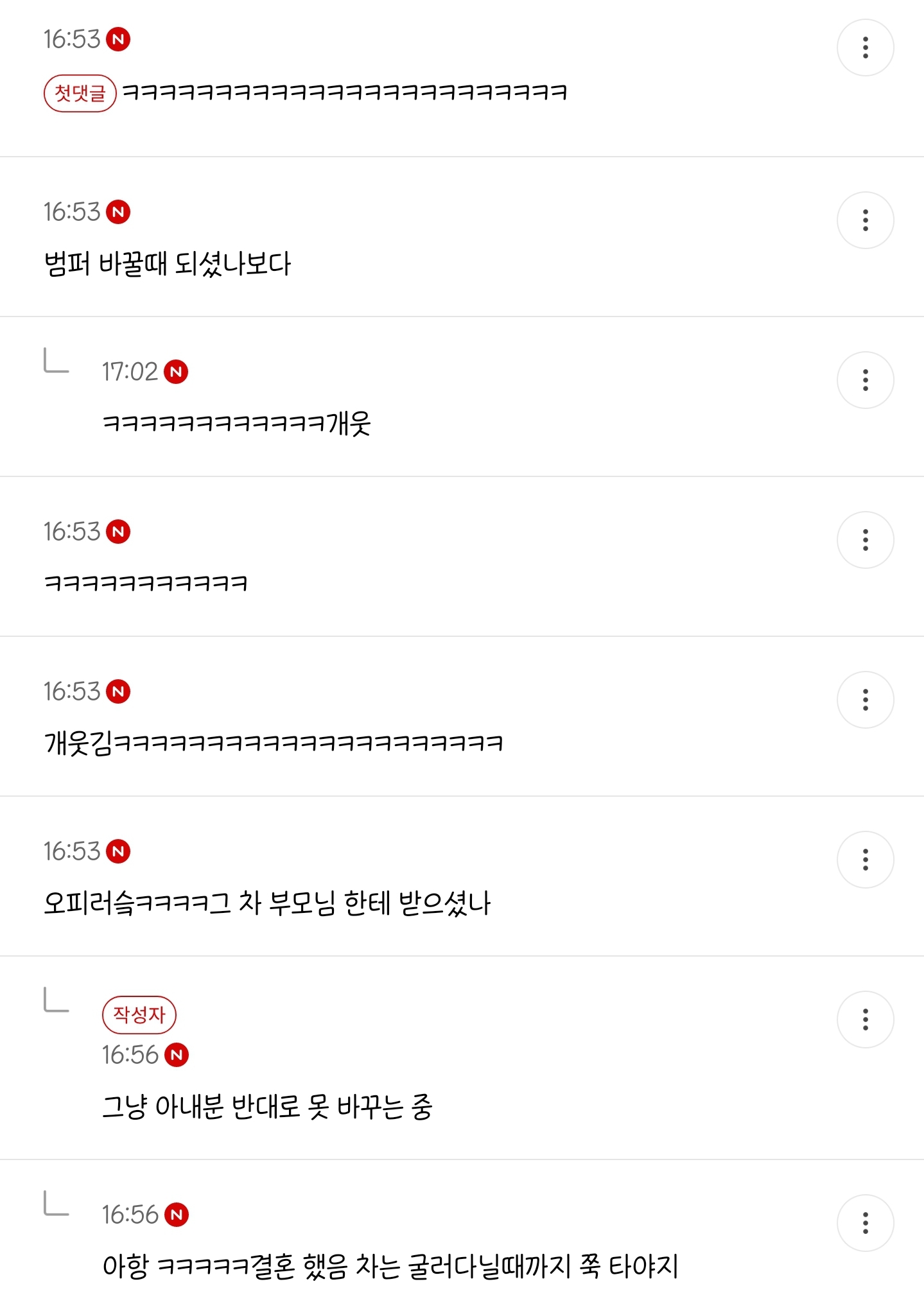
Task: Open more menu for 작성자's reply
Action: pos(865,1020)
